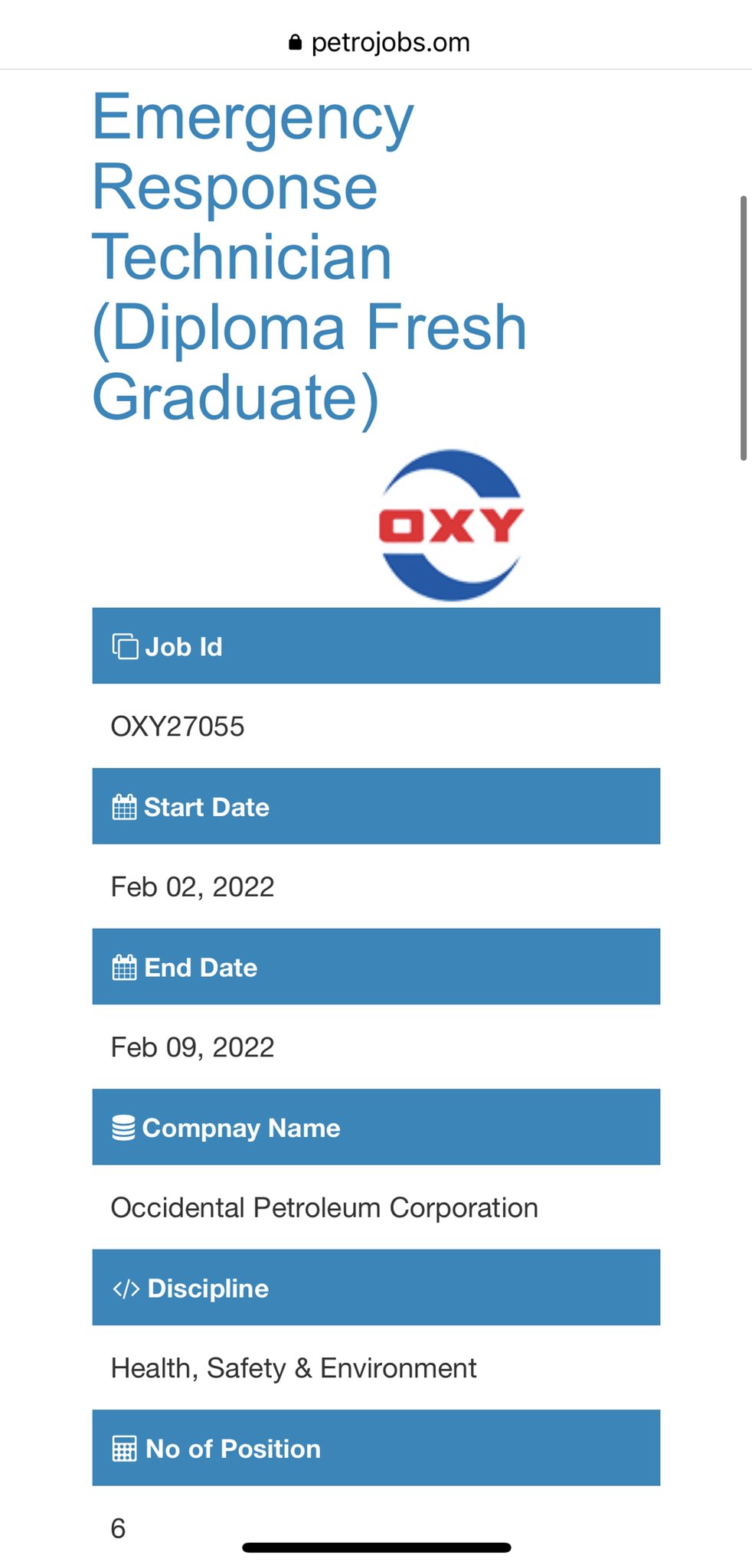Screen dimensions: 752x1568
Task: Tap the petrojobs.om address bar
Action: [x=380, y=42]
